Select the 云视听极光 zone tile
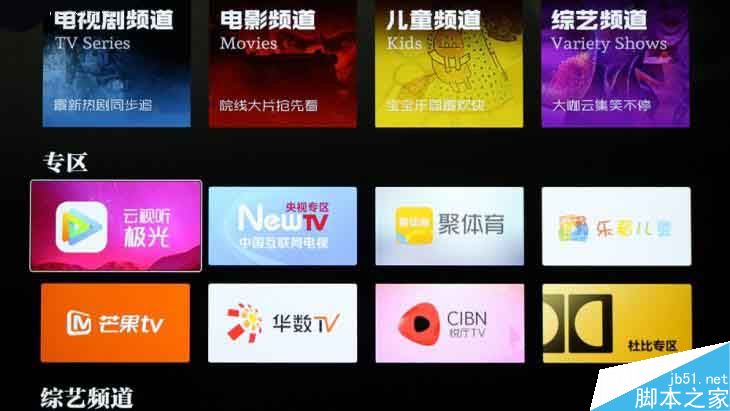Screen dimensions: 730x411 pyautogui.click(x=116, y=225)
